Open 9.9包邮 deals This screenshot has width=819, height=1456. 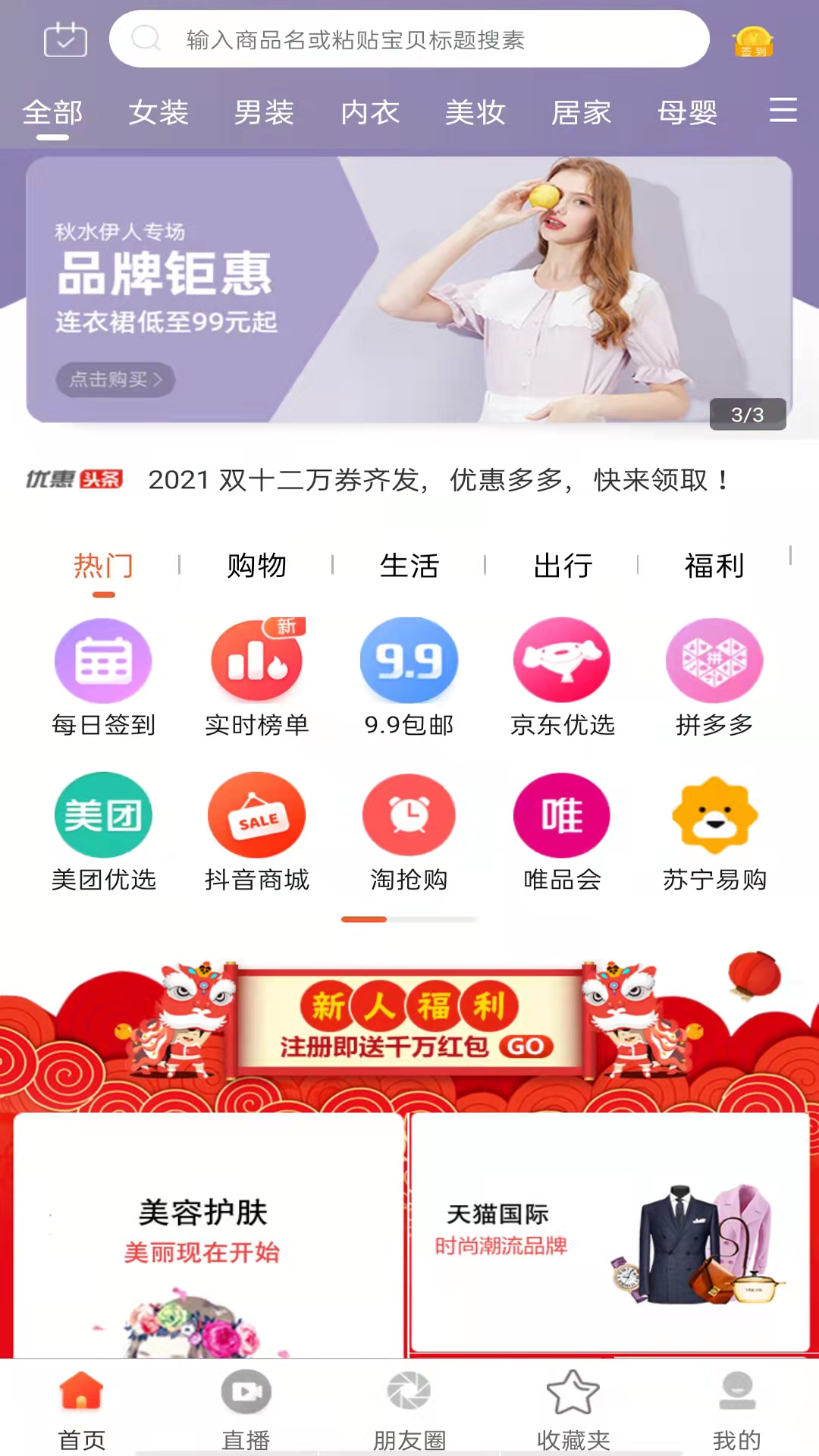point(409,676)
